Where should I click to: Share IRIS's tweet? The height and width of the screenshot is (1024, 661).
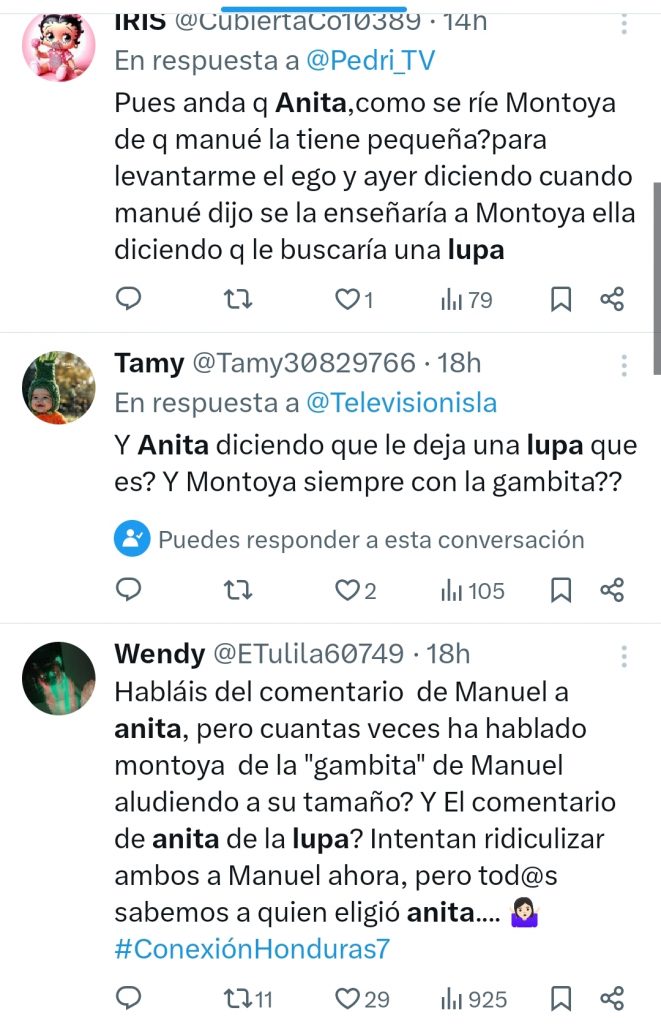point(612,299)
